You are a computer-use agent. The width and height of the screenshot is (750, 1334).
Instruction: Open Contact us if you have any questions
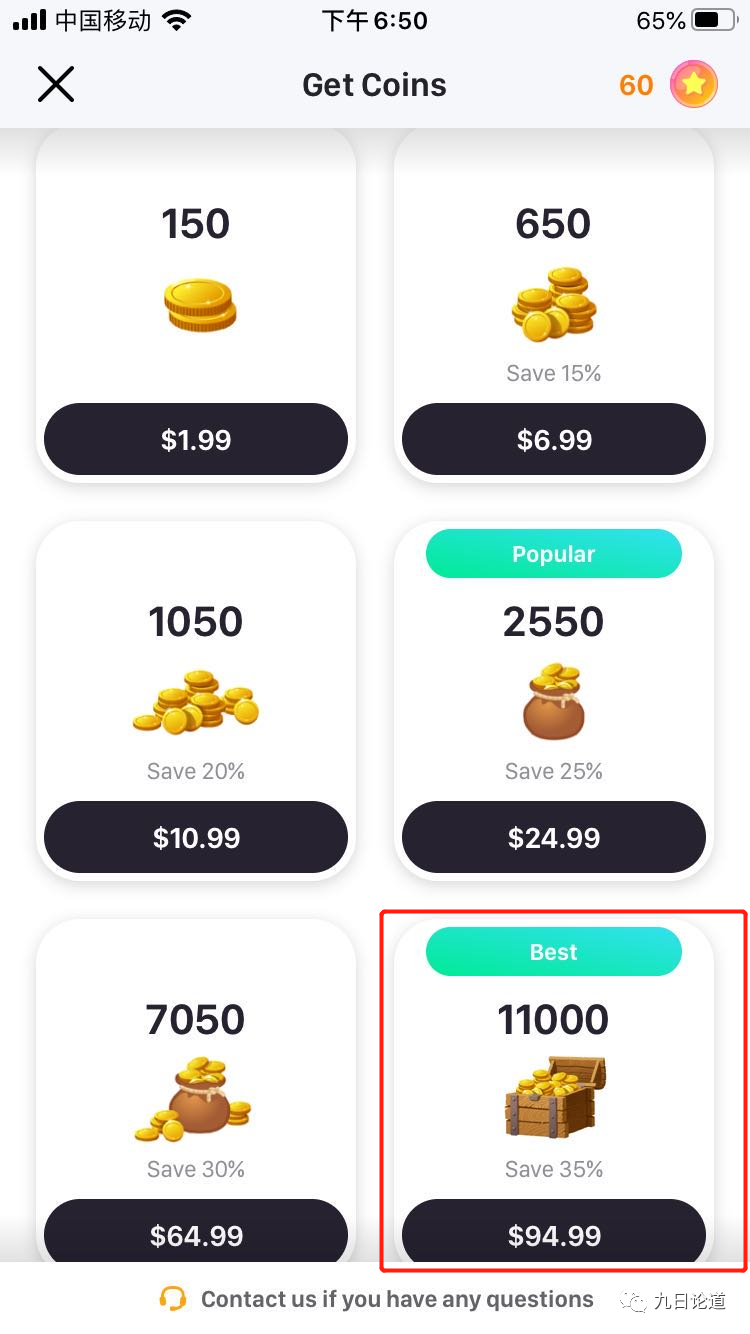pyautogui.click(x=396, y=1299)
